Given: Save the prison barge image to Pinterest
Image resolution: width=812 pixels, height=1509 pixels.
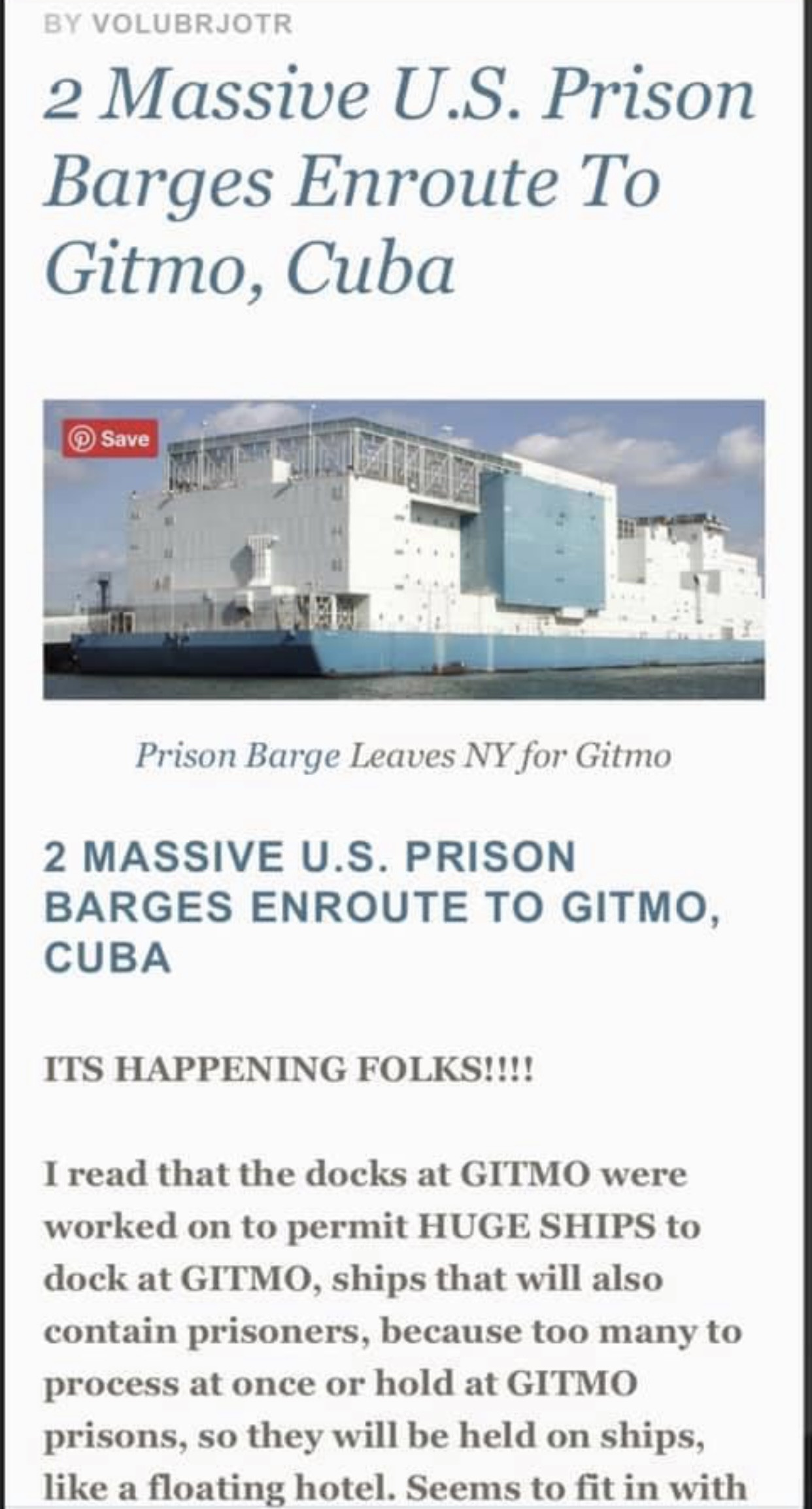Looking at the screenshot, I should point(110,438).
